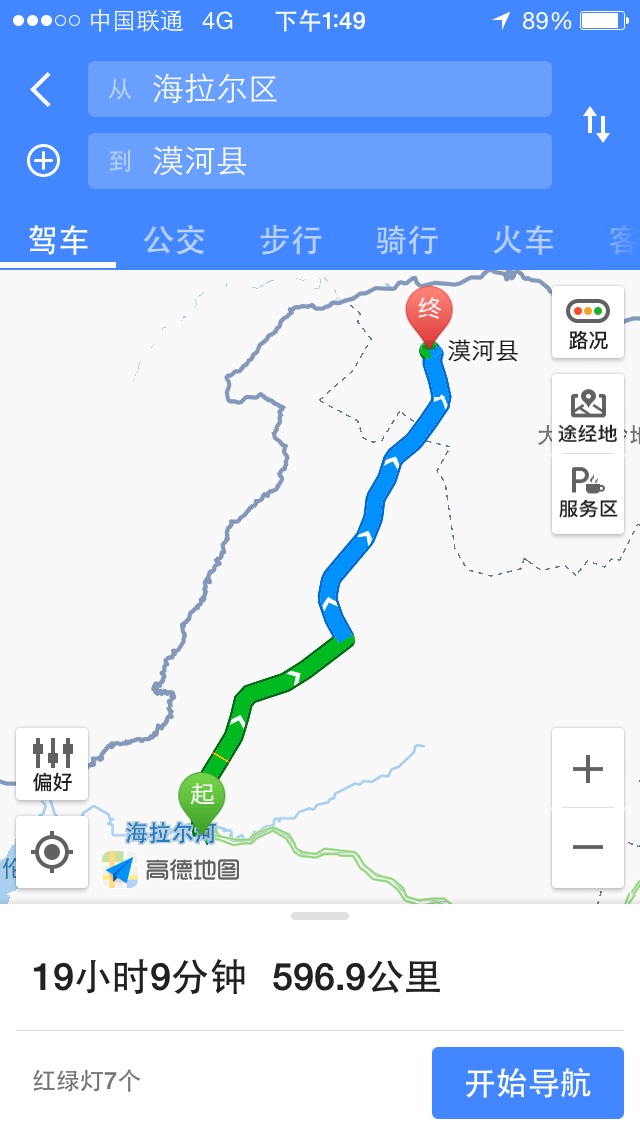This screenshot has height=1136, width=640.
Task: Add a waypoint with the plus icon
Action: 43,161
